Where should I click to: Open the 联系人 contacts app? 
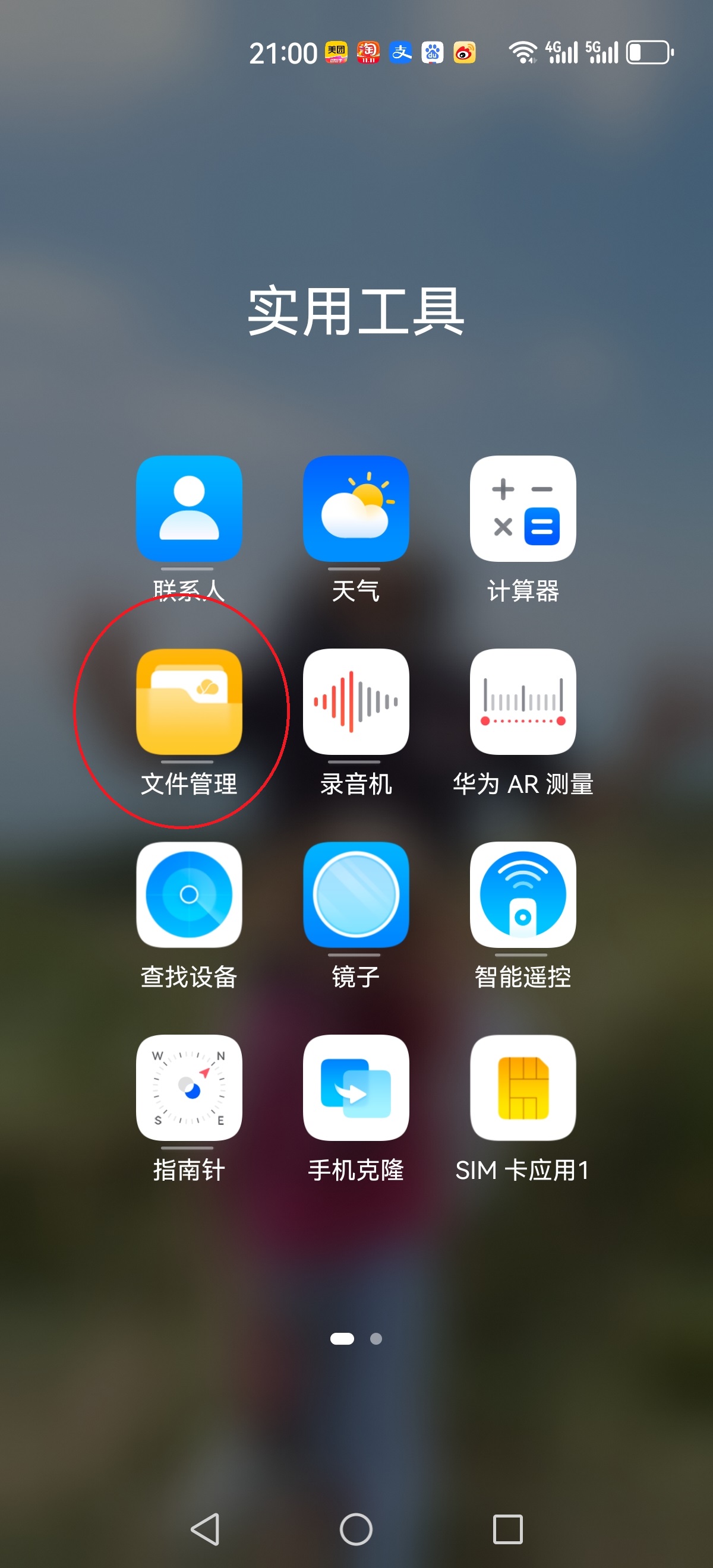coord(189,509)
